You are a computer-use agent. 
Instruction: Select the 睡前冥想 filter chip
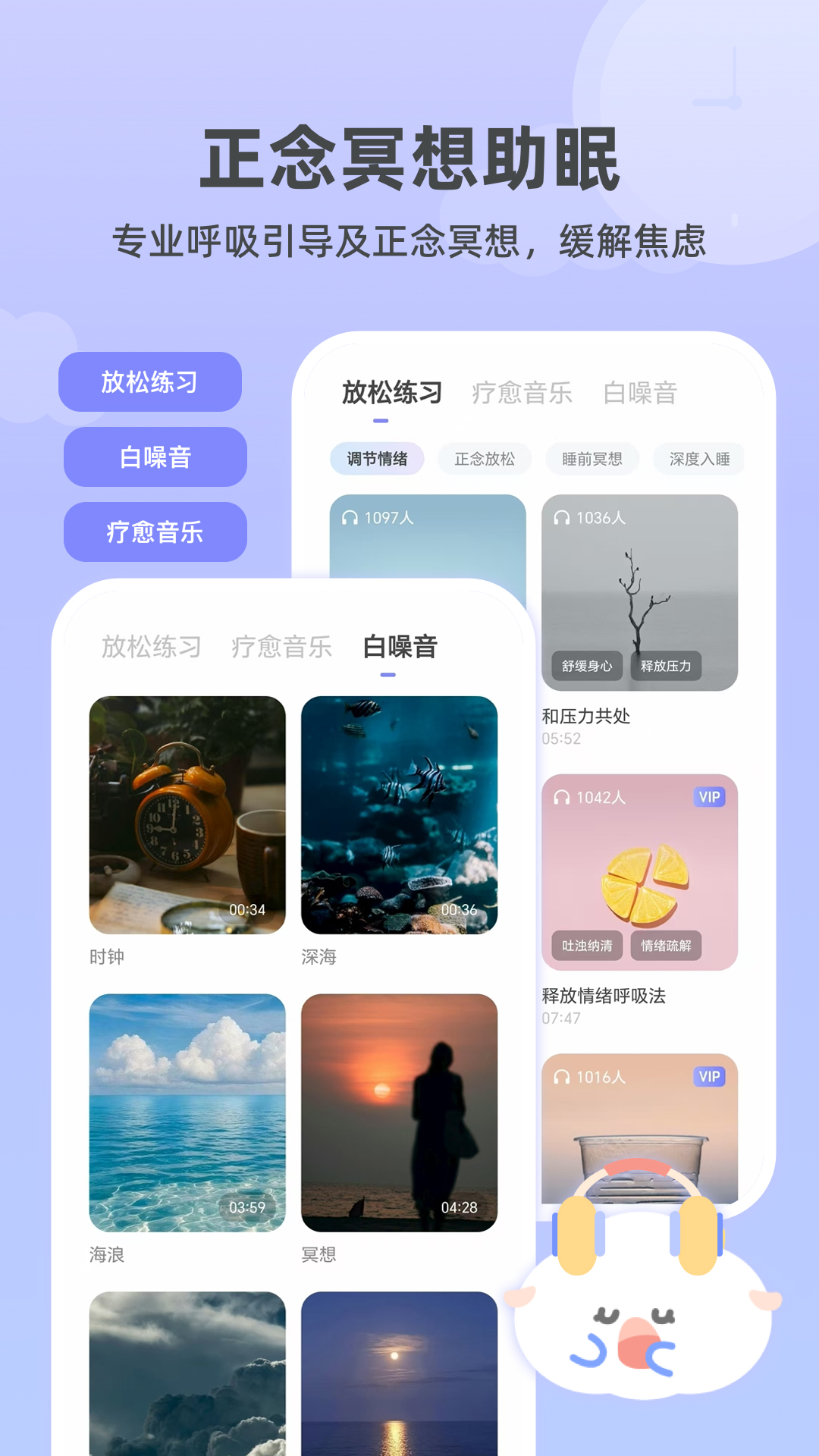click(x=592, y=460)
